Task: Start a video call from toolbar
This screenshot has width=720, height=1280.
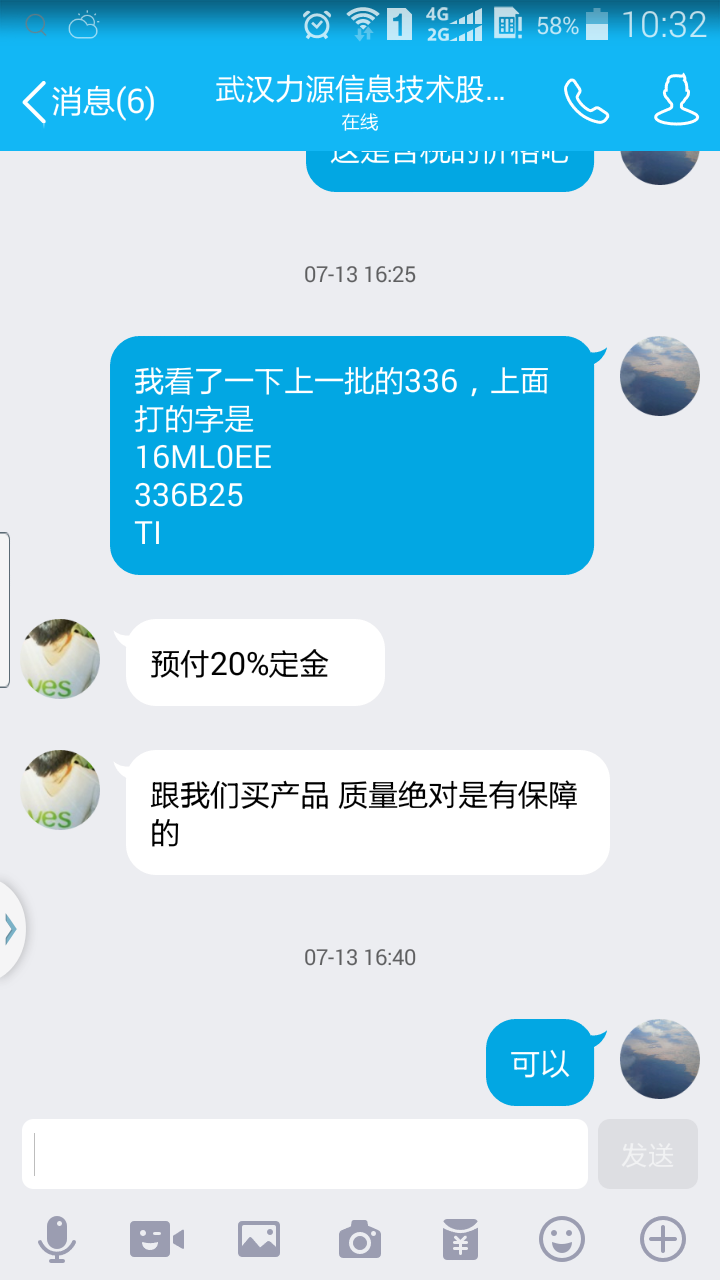Action: pos(157,1240)
